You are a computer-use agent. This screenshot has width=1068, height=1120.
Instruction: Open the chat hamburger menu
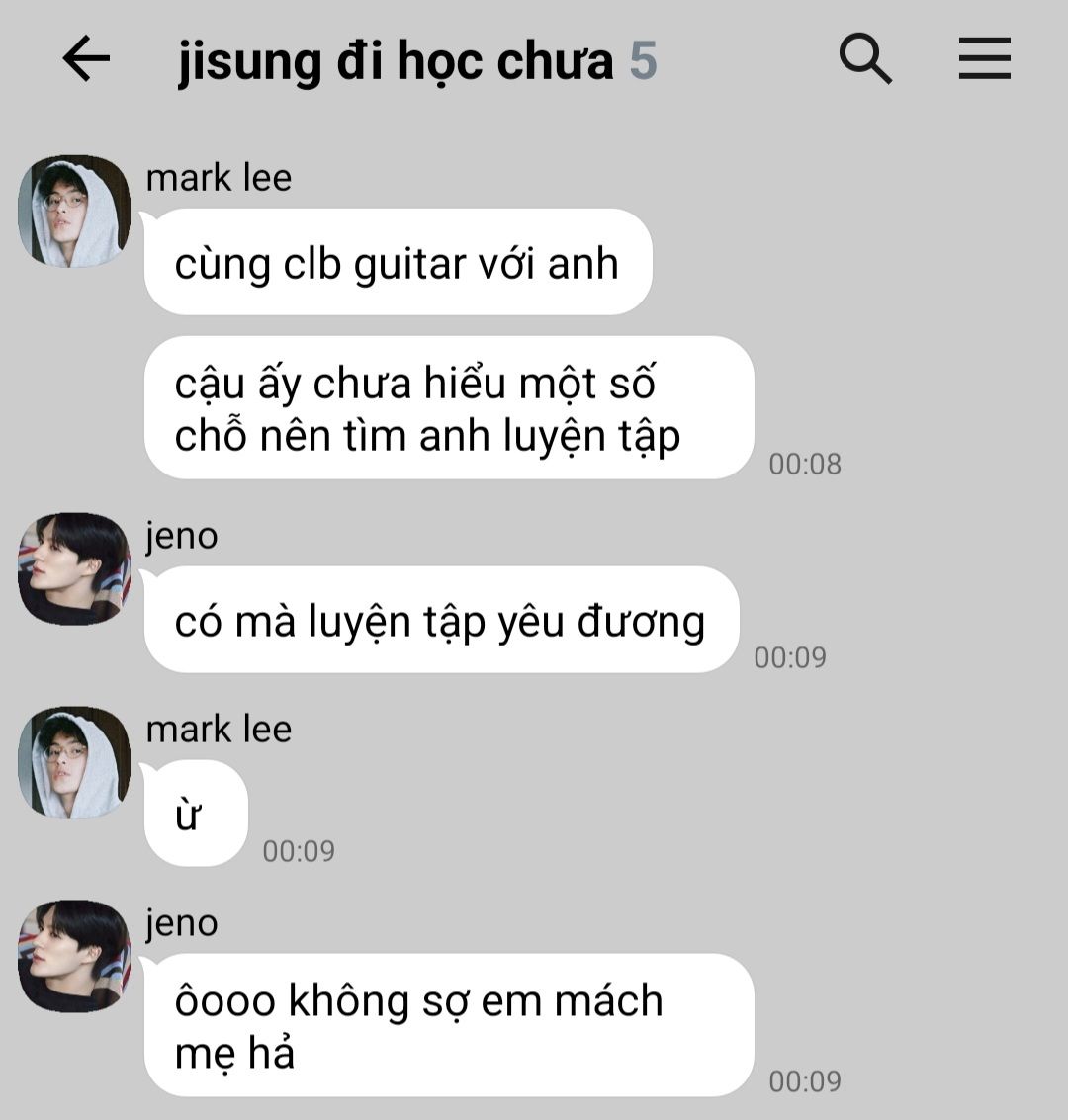point(984,59)
